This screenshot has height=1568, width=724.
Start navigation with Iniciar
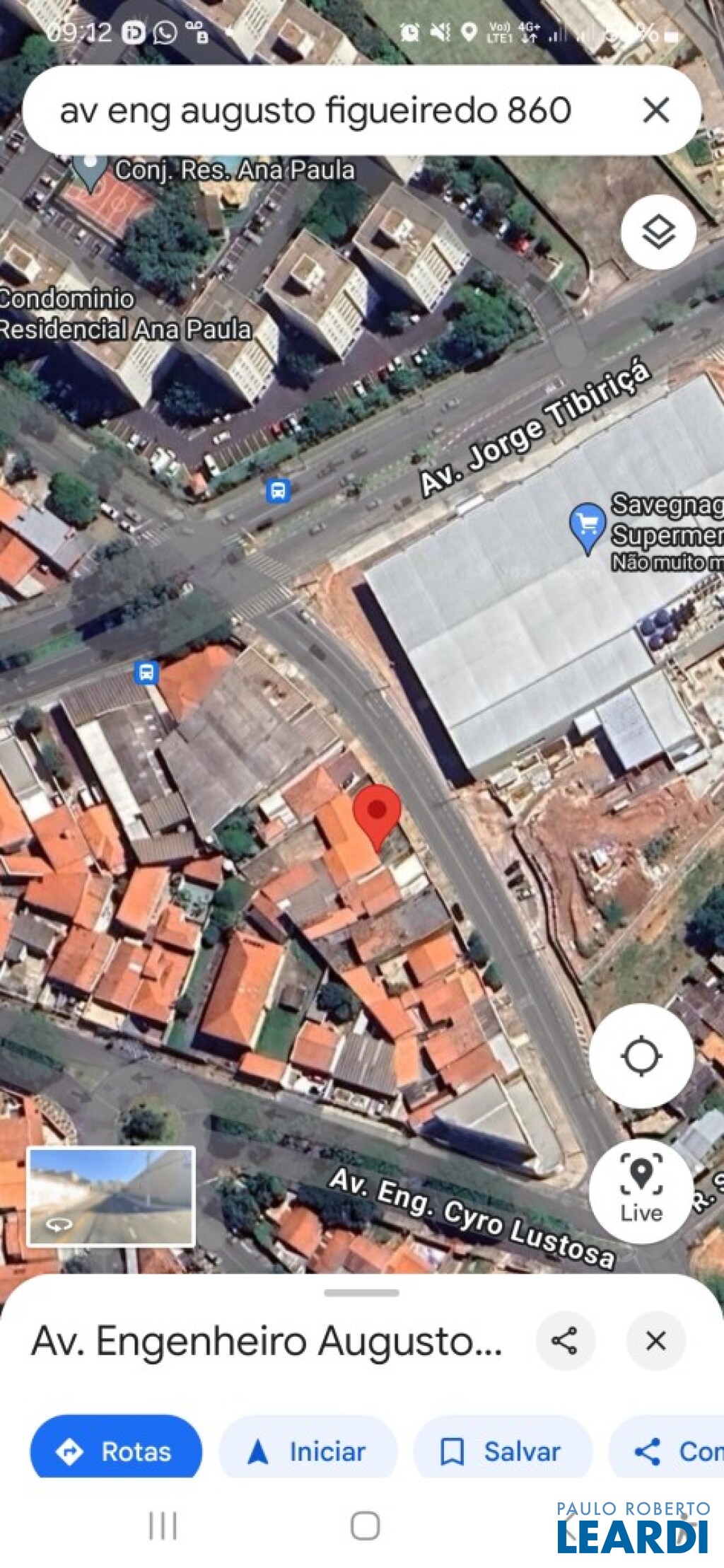coord(308,1451)
